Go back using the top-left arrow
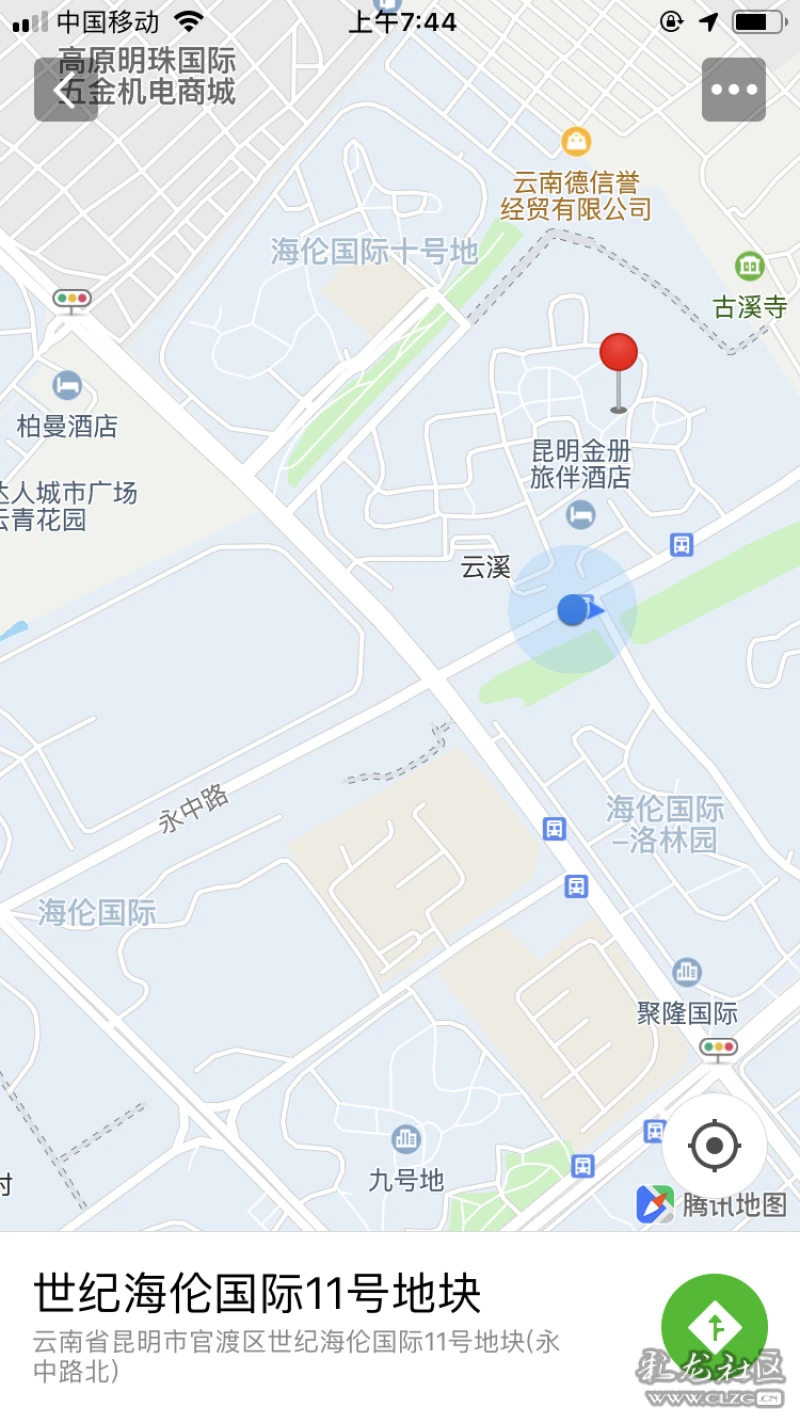800x1423 pixels. 65,90
